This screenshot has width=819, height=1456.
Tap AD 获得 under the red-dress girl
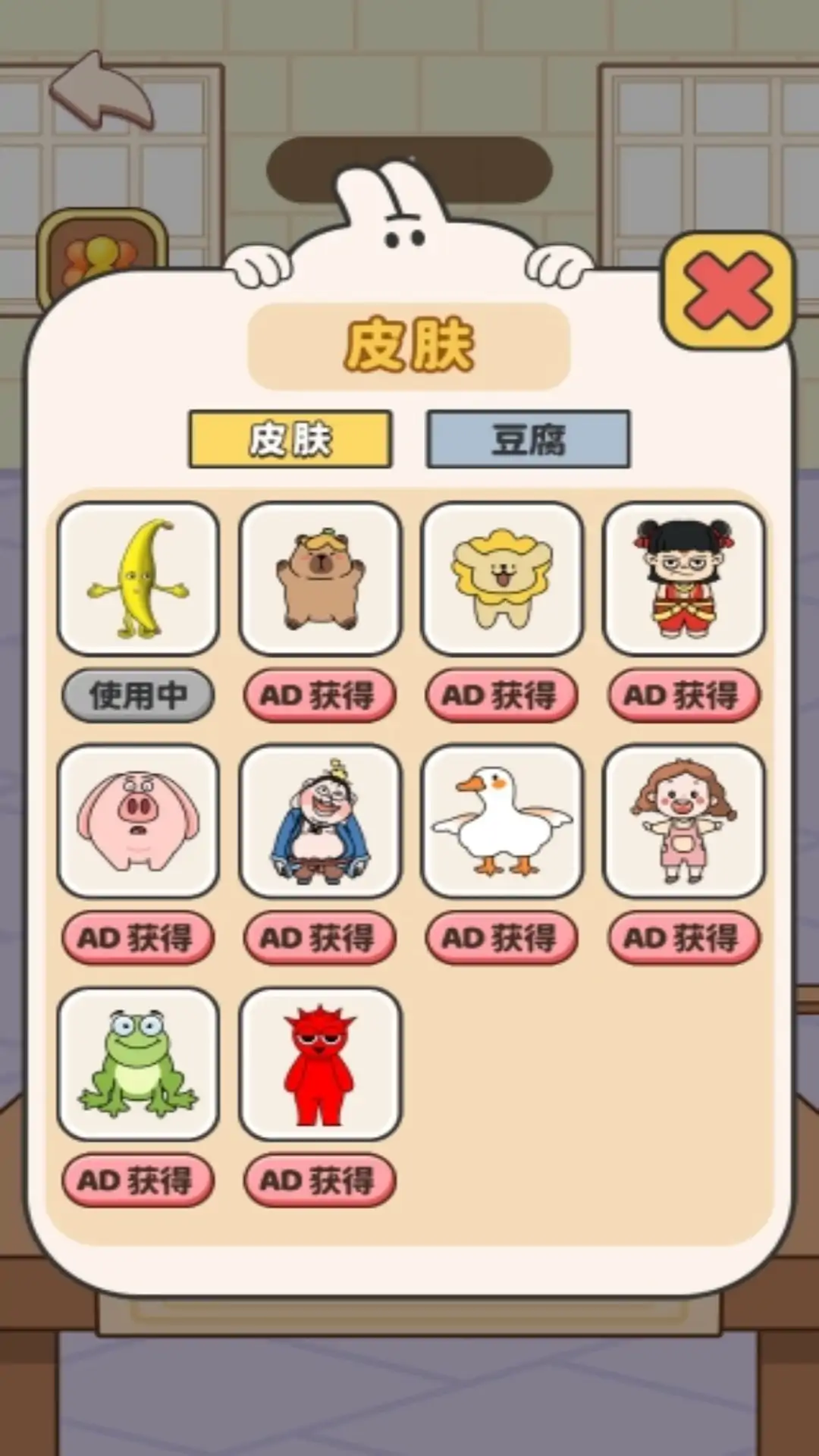683,695
